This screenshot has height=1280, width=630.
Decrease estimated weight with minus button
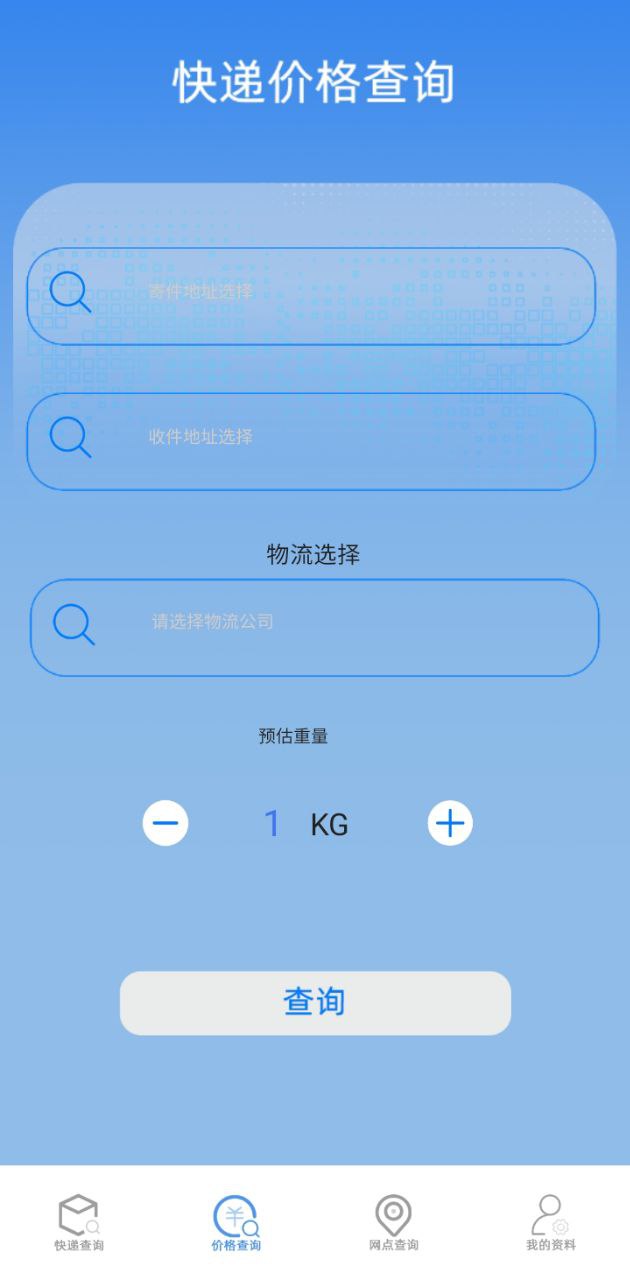[x=165, y=823]
